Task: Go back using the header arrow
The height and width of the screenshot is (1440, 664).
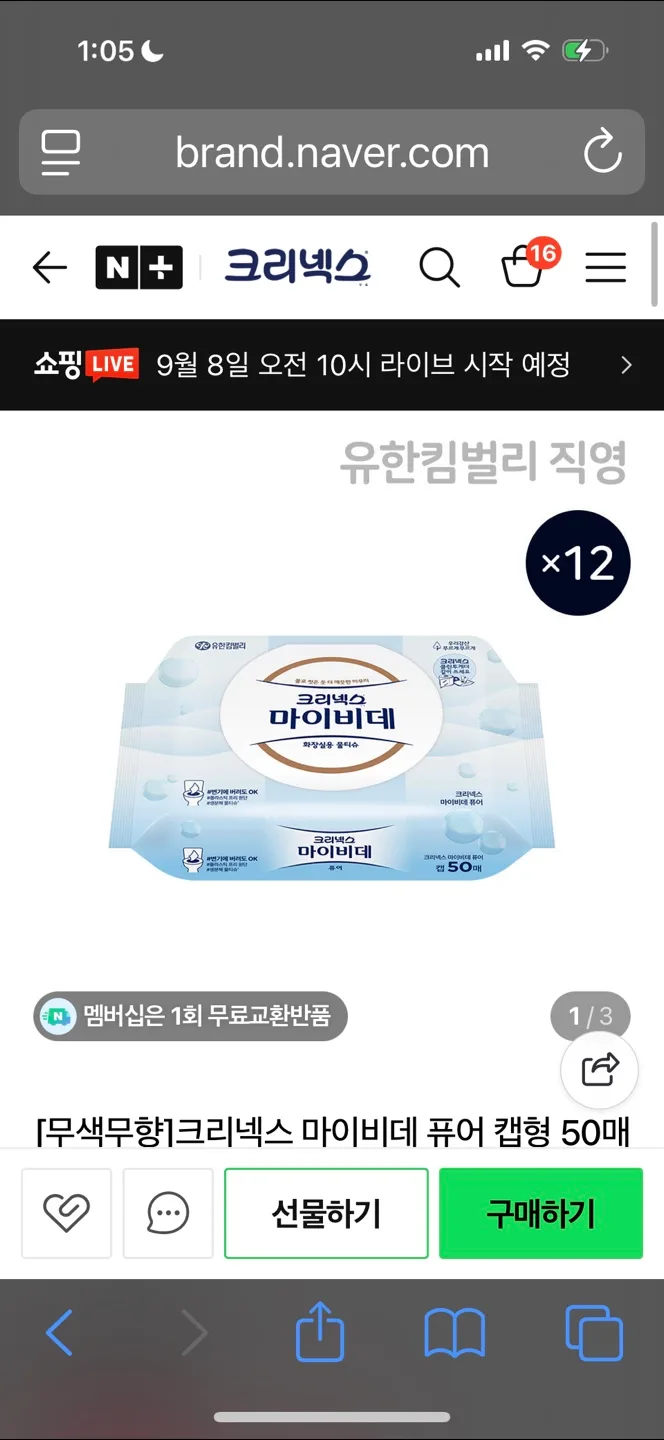Action: tap(49, 267)
